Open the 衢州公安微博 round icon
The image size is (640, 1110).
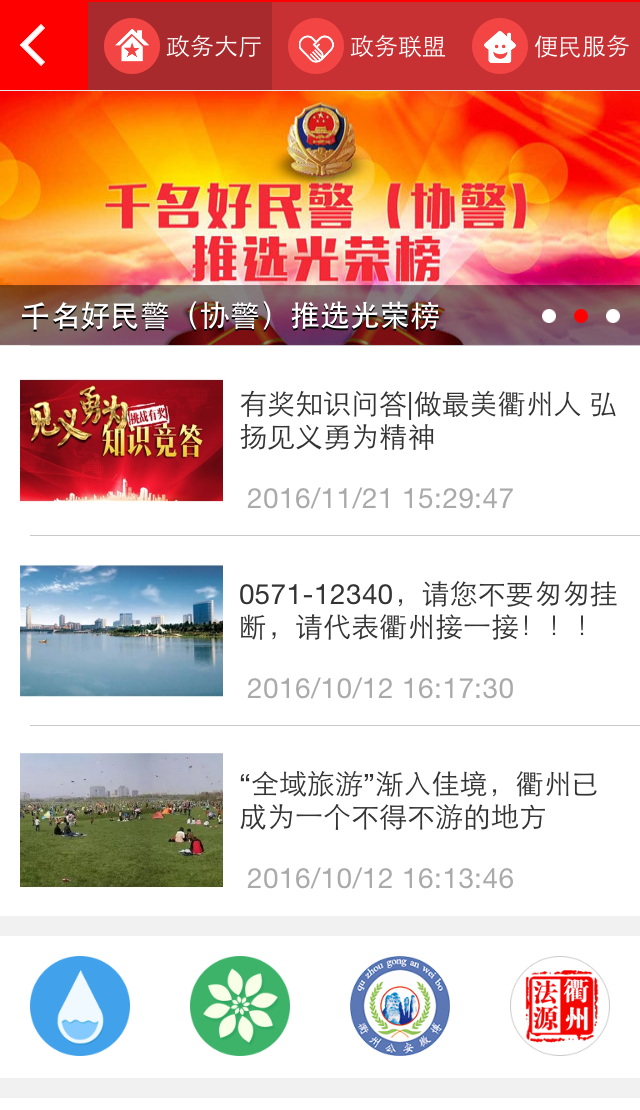[400, 1006]
